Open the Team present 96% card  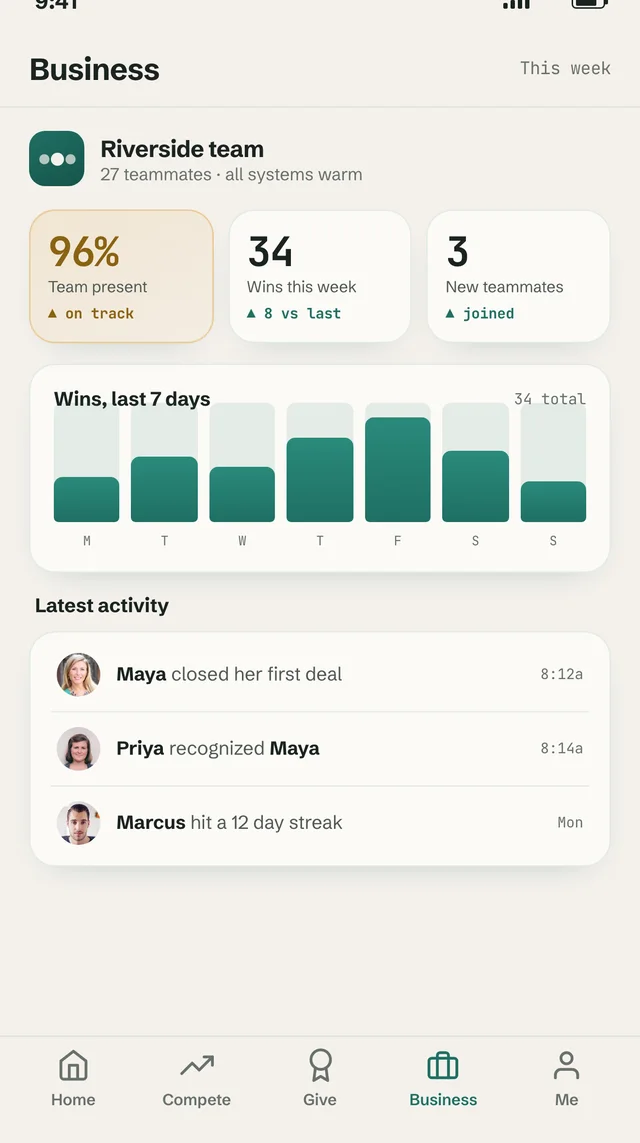point(122,276)
